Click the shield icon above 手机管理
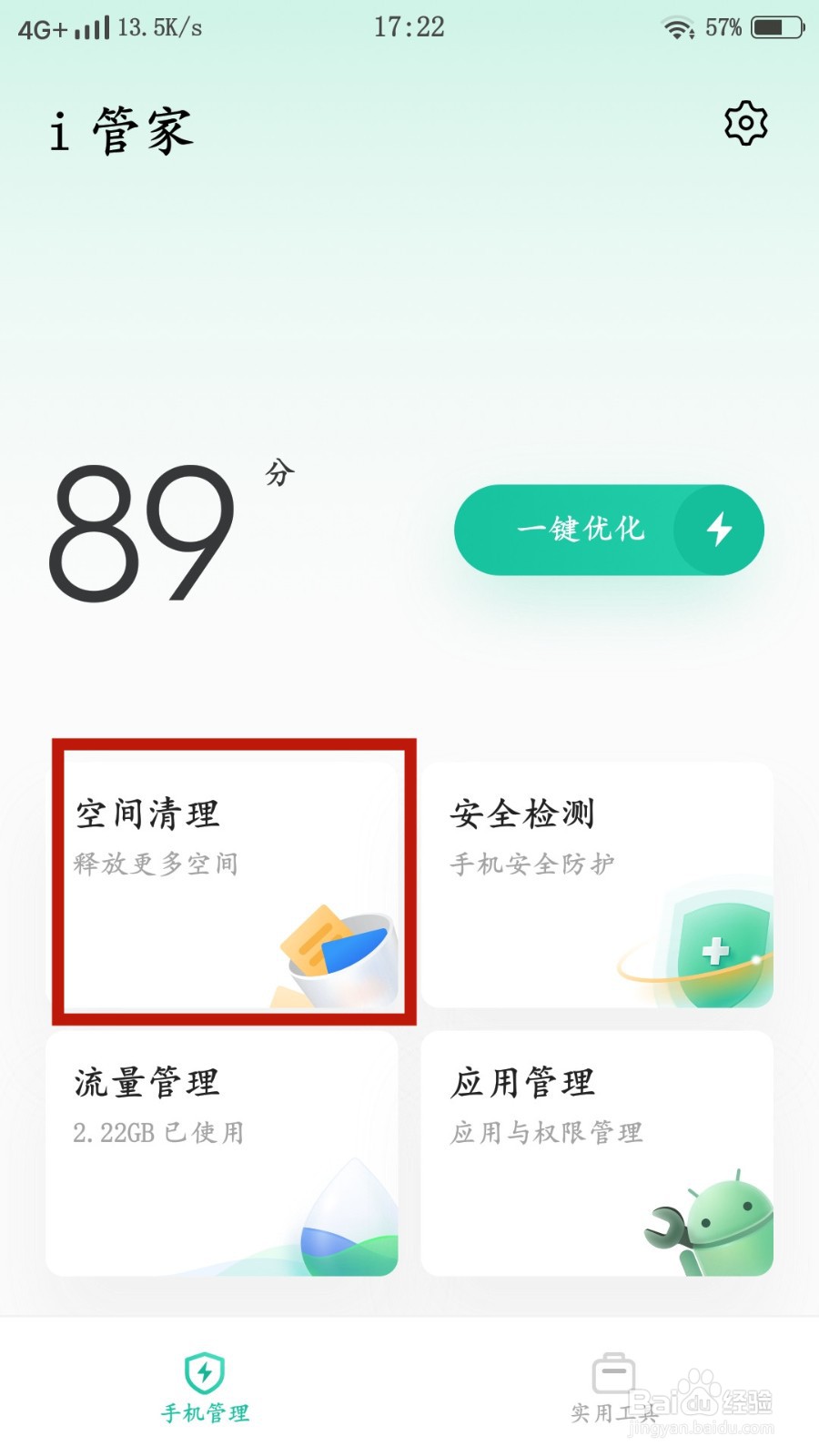Image resolution: width=819 pixels, height=1456 pixels. (x=204, y=1374)
